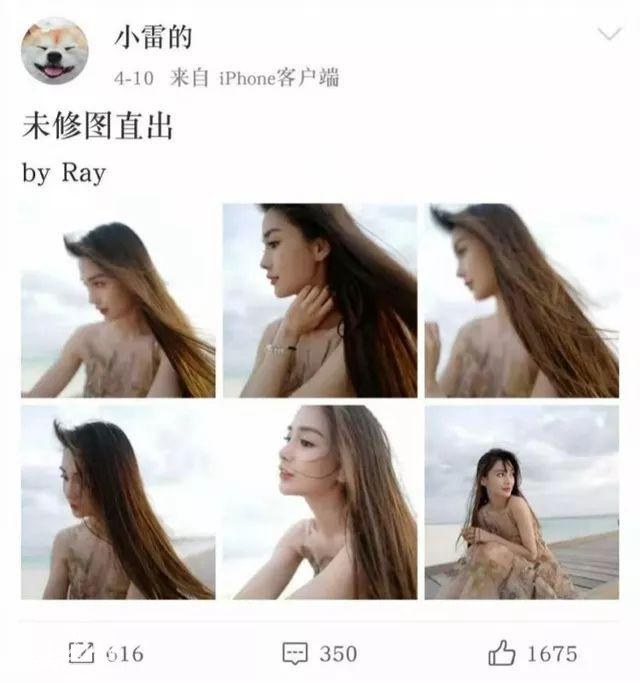The image size is (640, 683).
Task: View the top-right photo in grid
Action: coord(521,301)
